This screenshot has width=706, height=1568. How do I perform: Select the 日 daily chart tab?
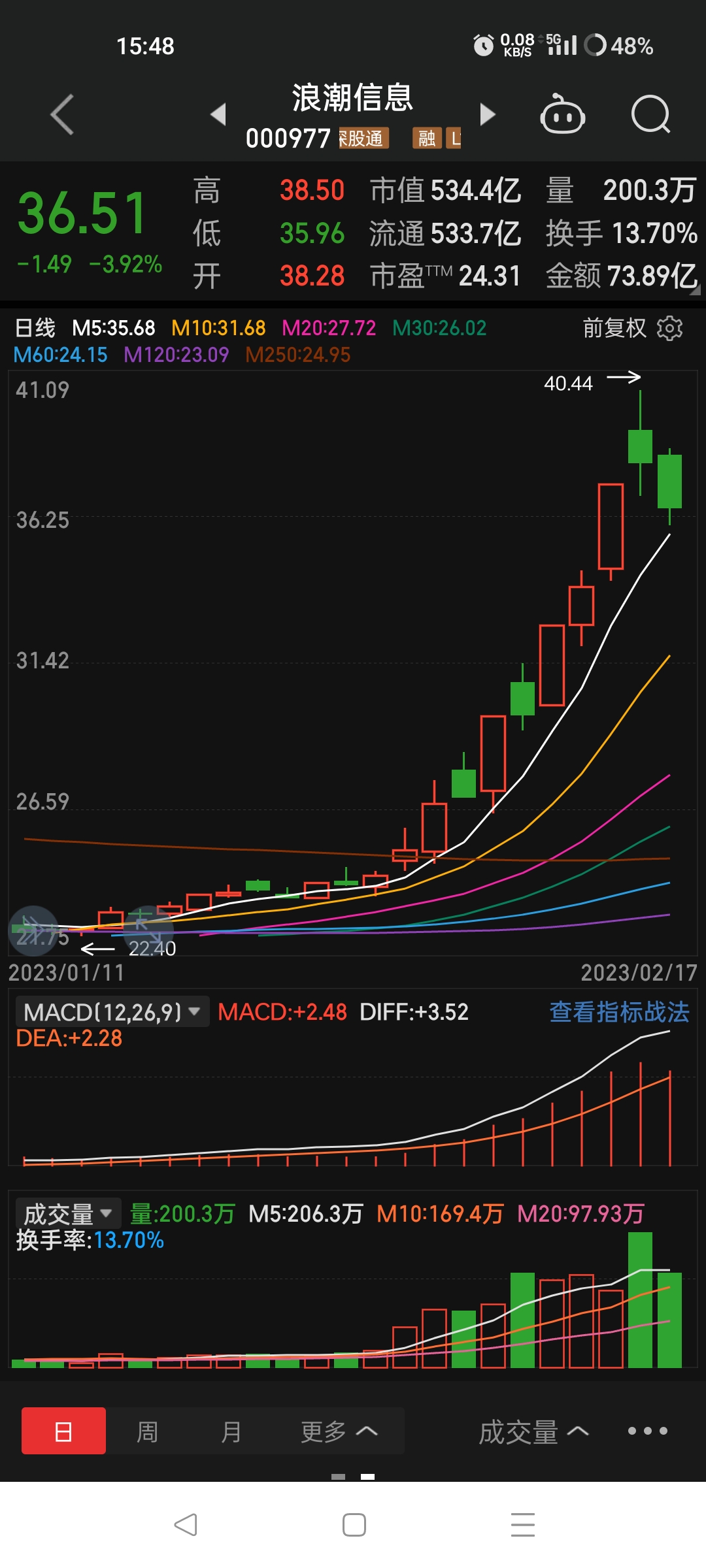[x=63, y=1431]
